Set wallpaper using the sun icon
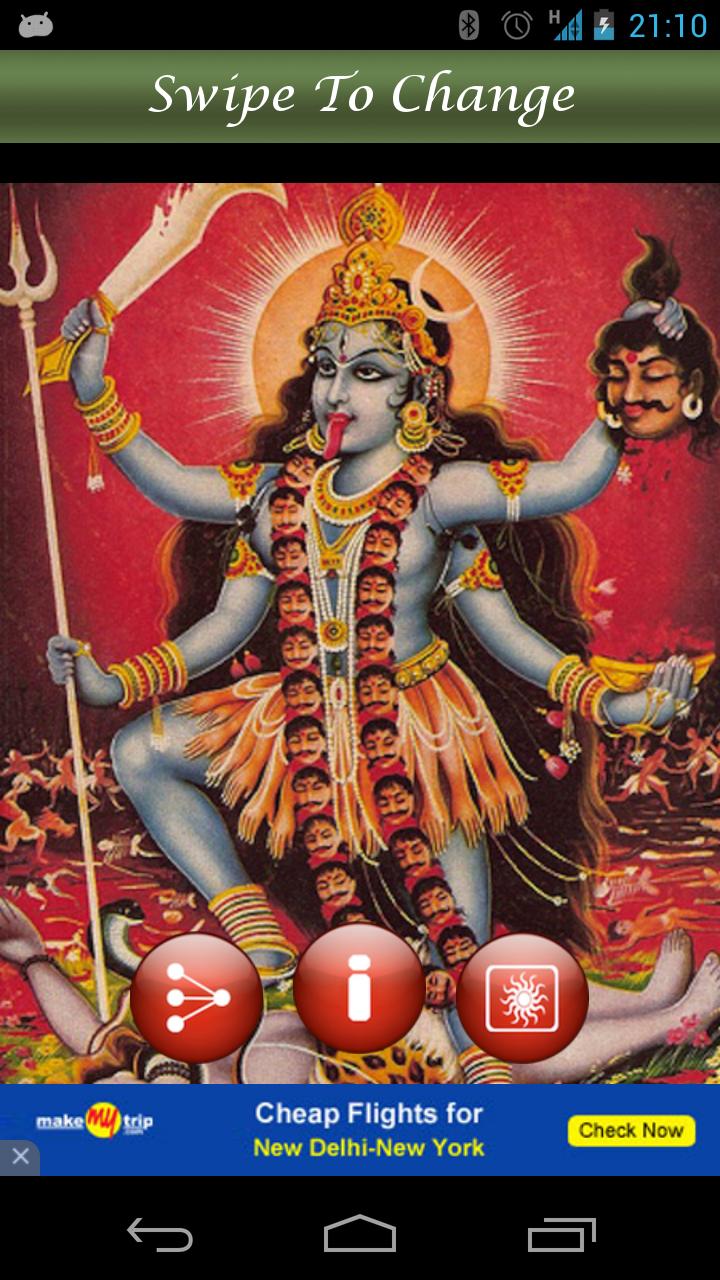The height and width of the screenshot is (1280, 720). tap(523, 997)
